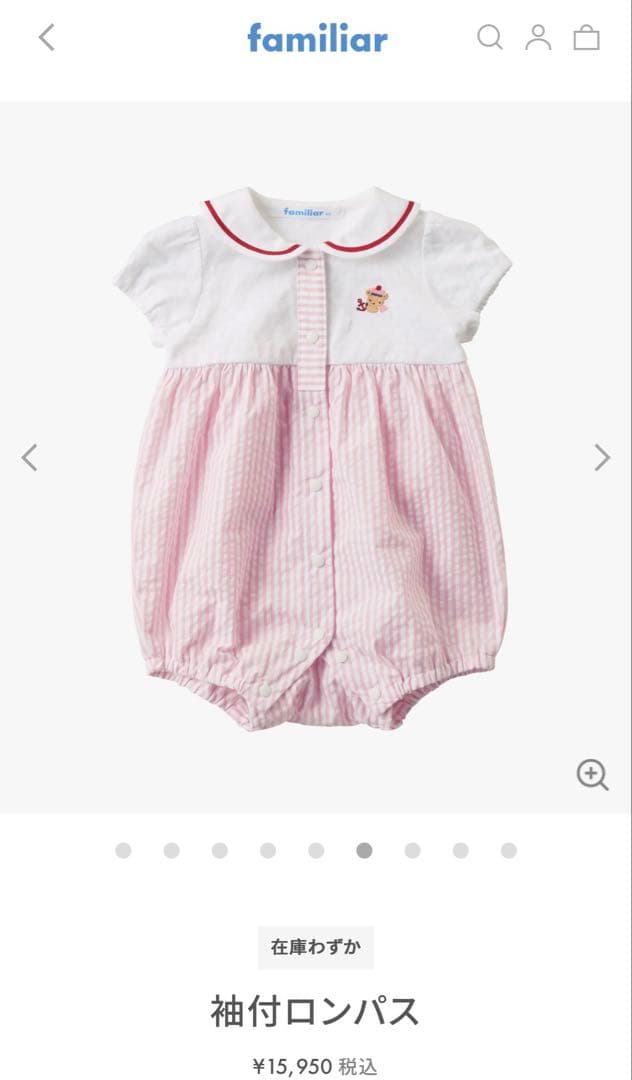Show the previous product image

click(30, 457)
